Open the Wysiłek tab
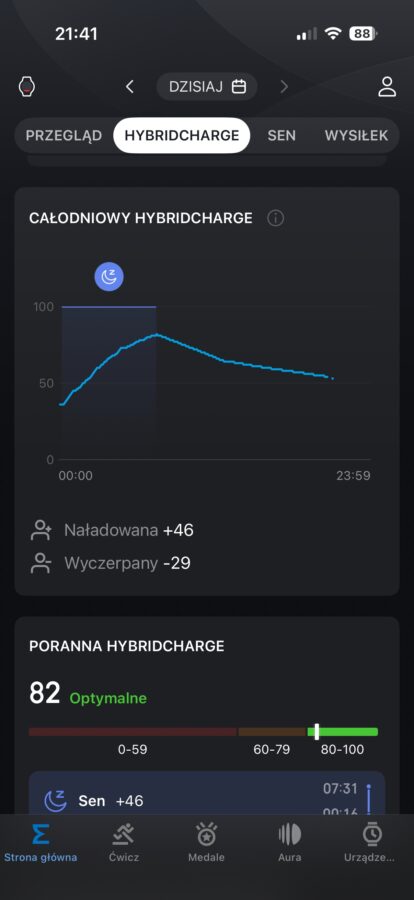This screenshot has width=414, height=900. [x=356, y=135]
